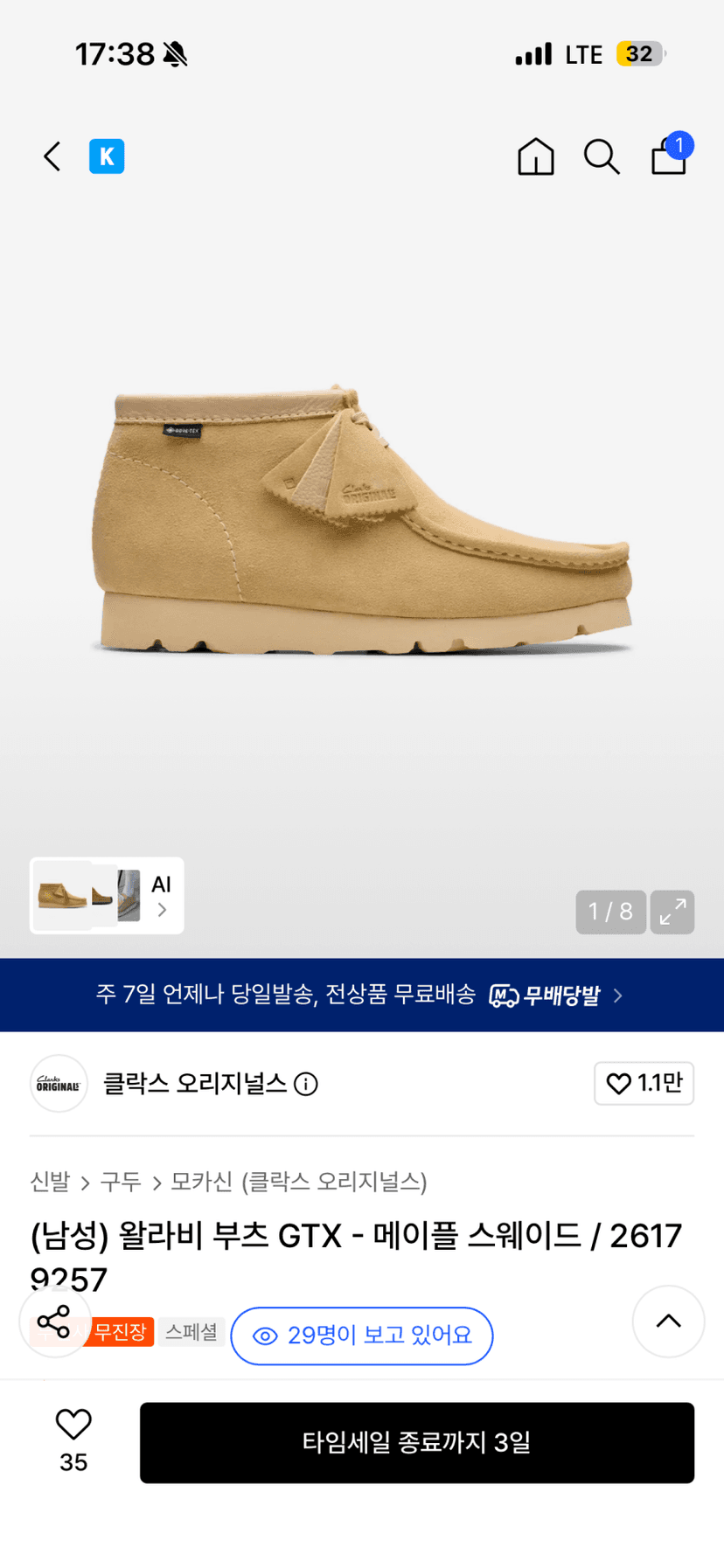Screen dimensions: 724x1568
Task: Open the shopping bag with 1 item
Action: coord(671,154)
